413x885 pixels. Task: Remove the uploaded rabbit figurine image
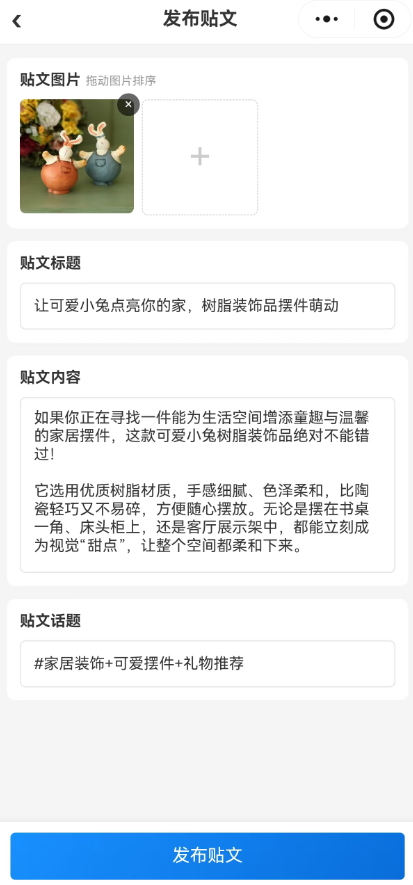[x=128, y=104]
